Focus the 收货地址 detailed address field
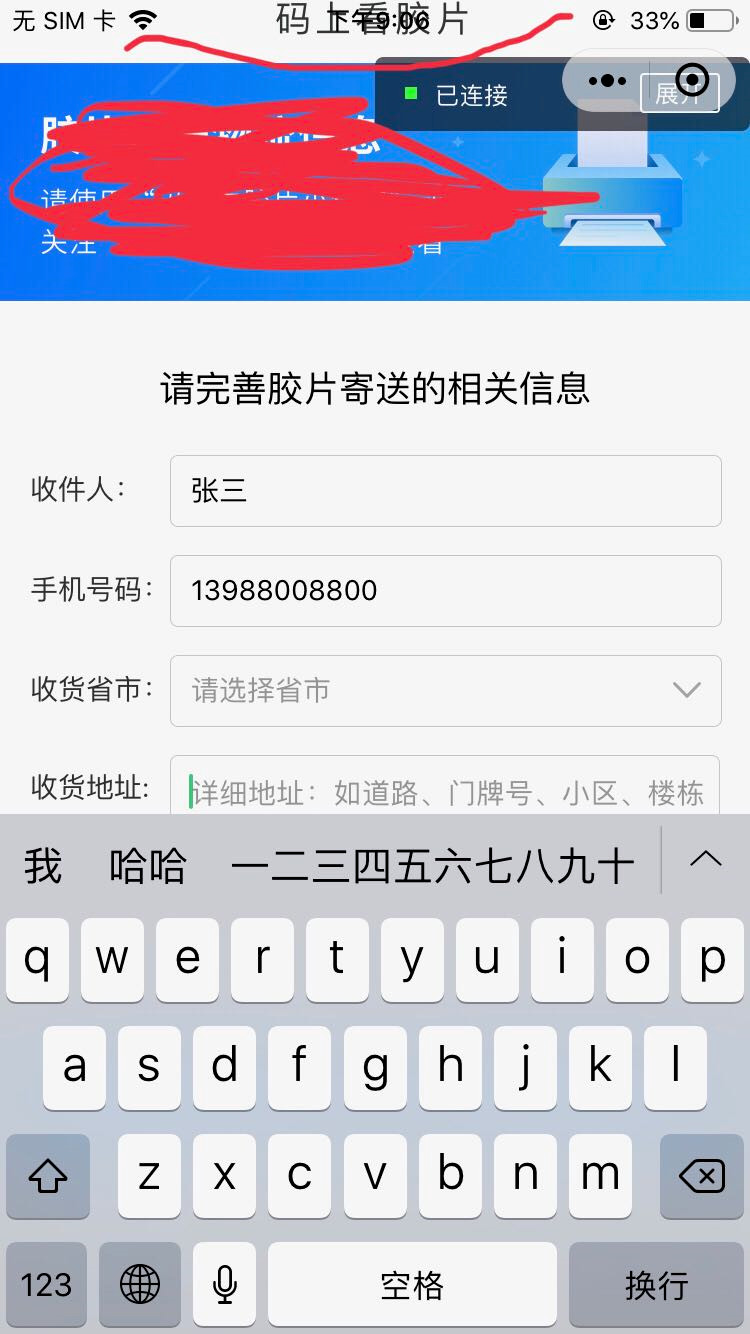 click(445, 790)
